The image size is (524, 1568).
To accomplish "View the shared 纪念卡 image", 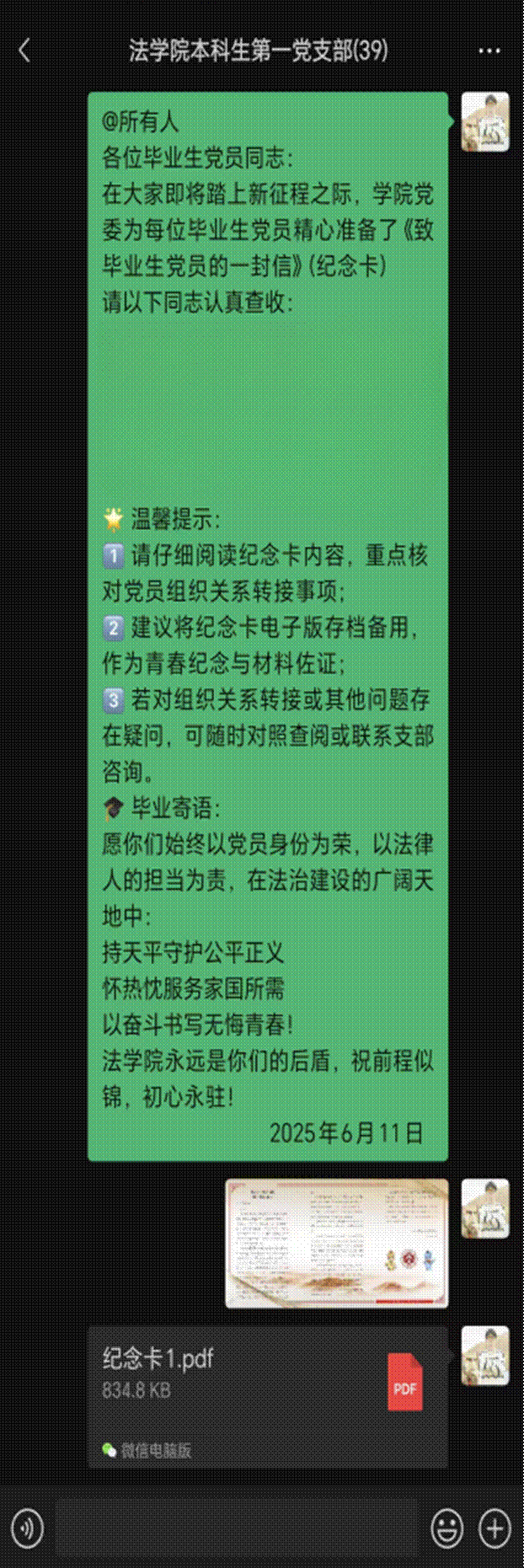I will (336, 1242).
